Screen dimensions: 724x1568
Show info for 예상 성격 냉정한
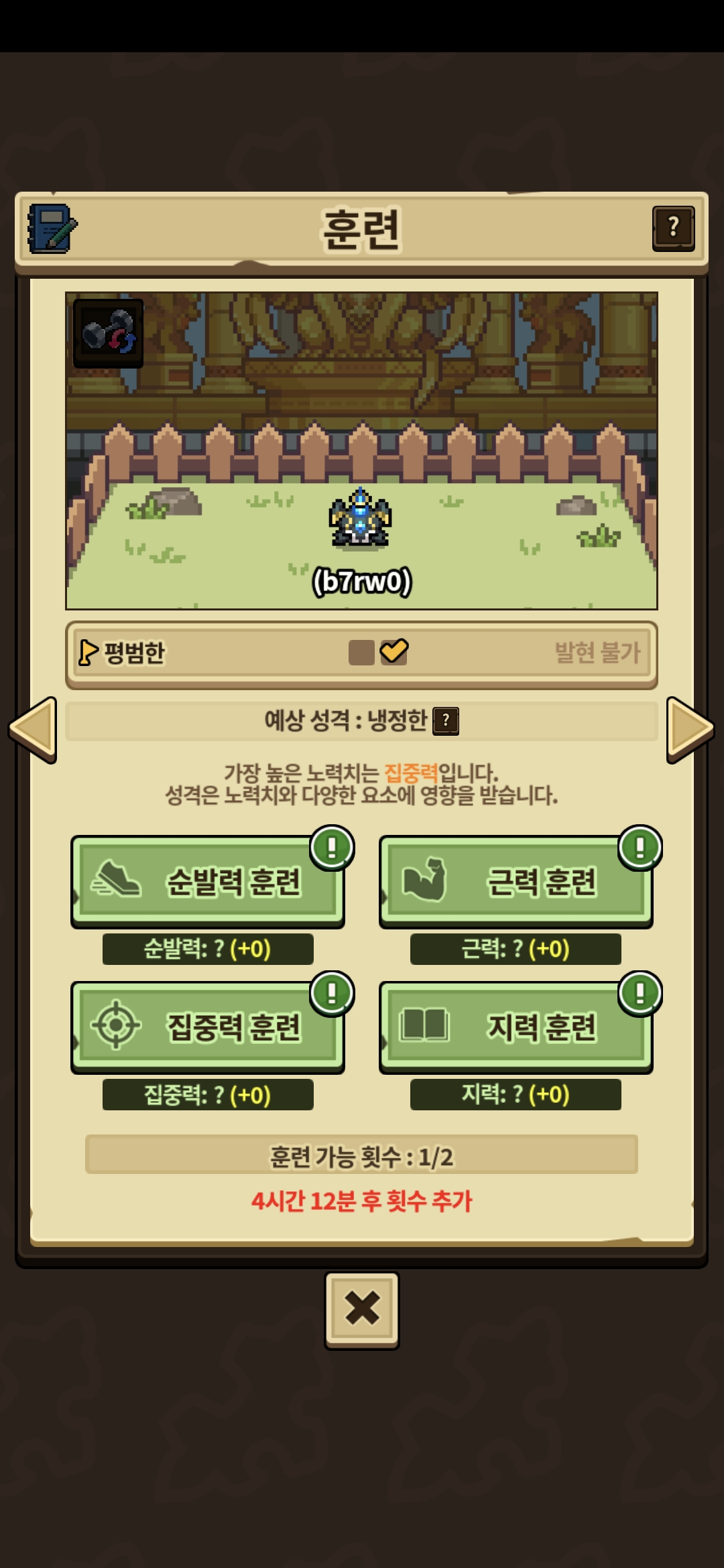[x=446, y=722]
